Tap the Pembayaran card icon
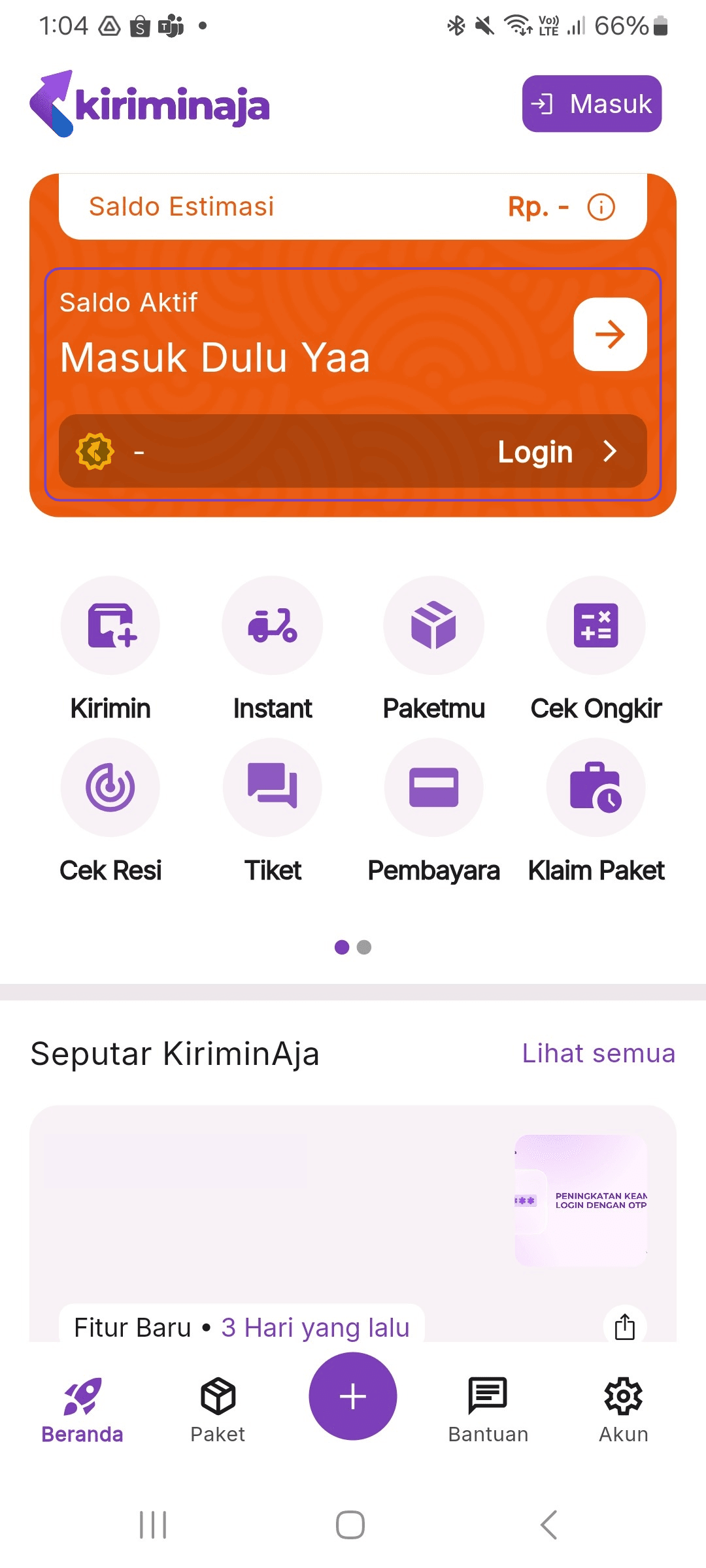The height and width of the screenshot is (1568, 706). click(x=434, y=787)
